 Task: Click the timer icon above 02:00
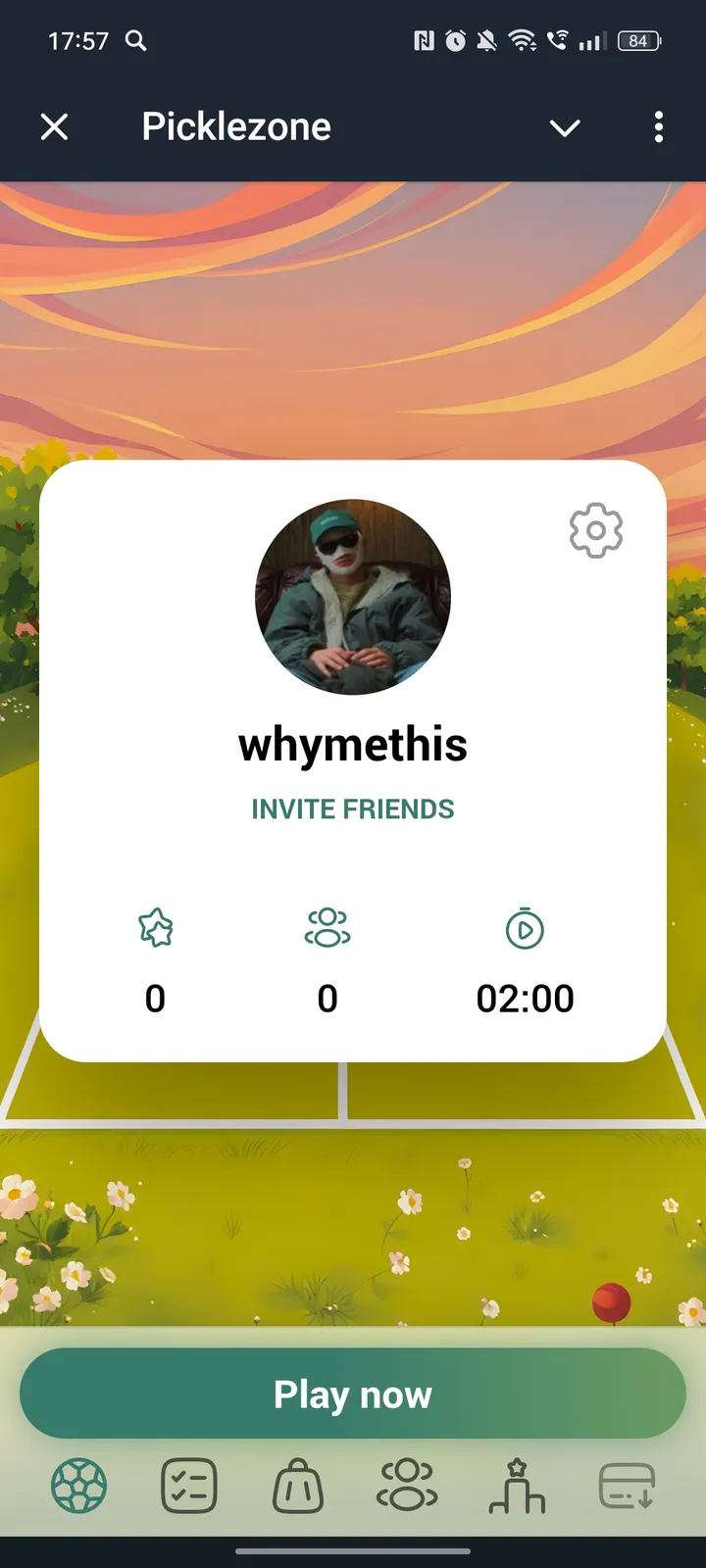[x=527, y=928]
